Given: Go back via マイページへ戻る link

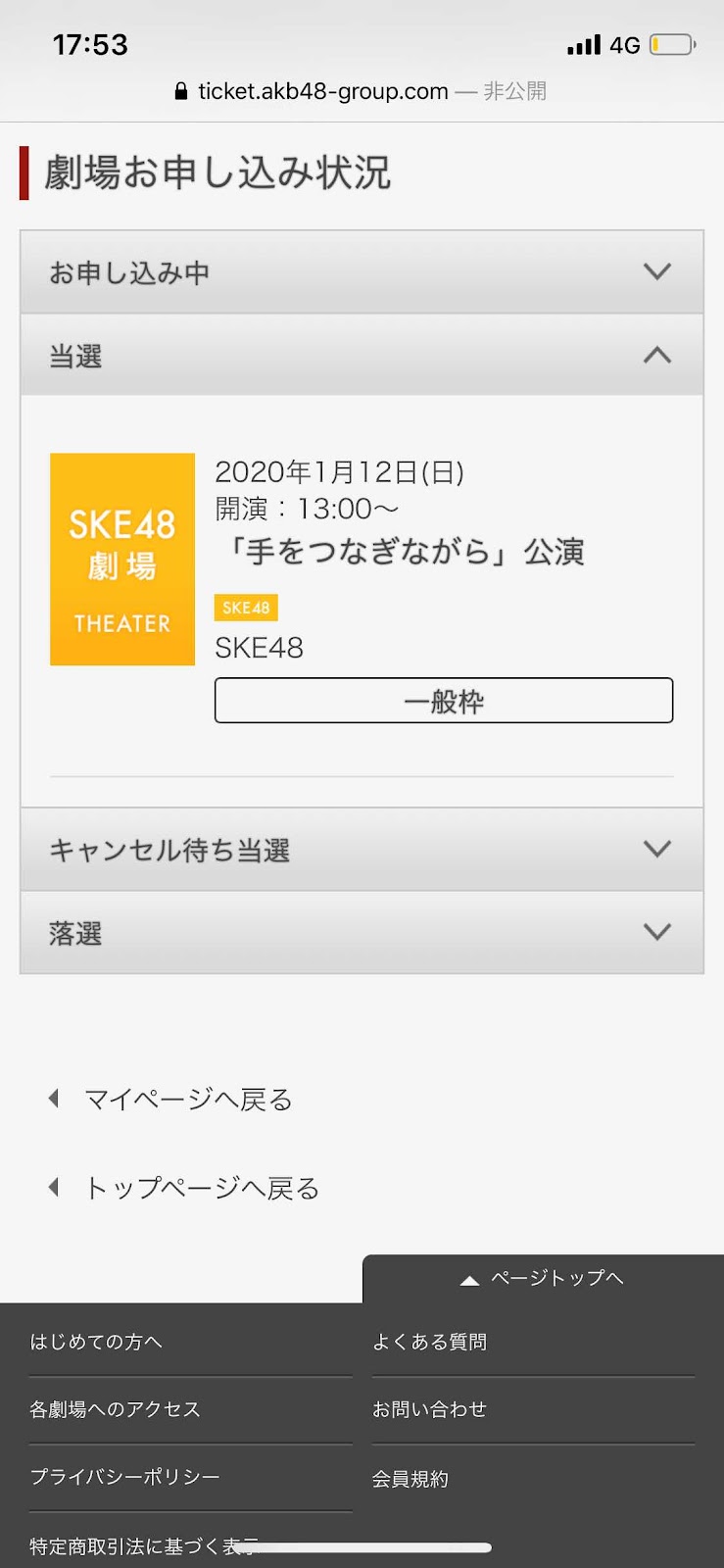Looking at the screenshot, I should [186, 1100].
